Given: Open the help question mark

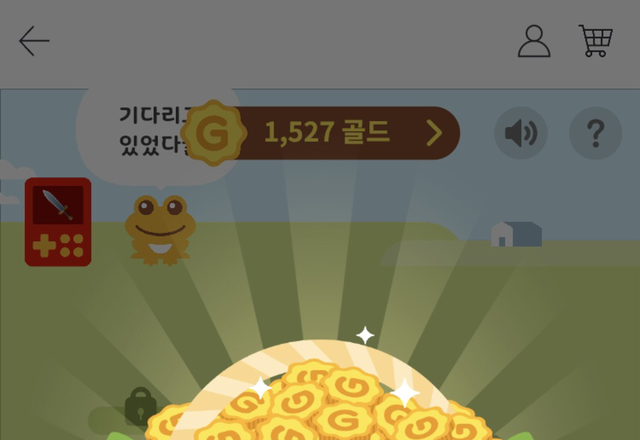Looking at the screenshot, I should click(596, 133).
